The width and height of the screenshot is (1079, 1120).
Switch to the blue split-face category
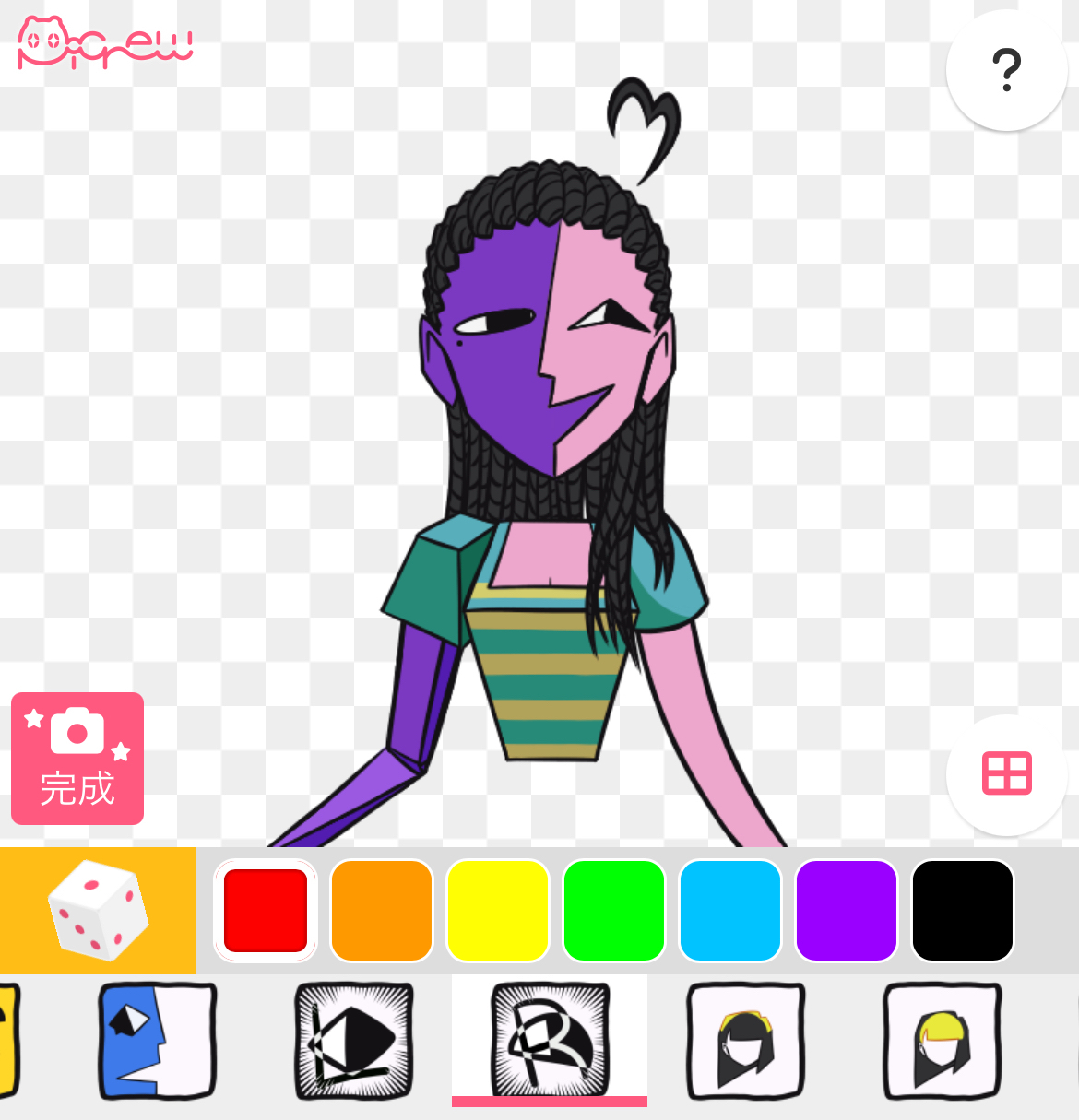click(157, 1041)
